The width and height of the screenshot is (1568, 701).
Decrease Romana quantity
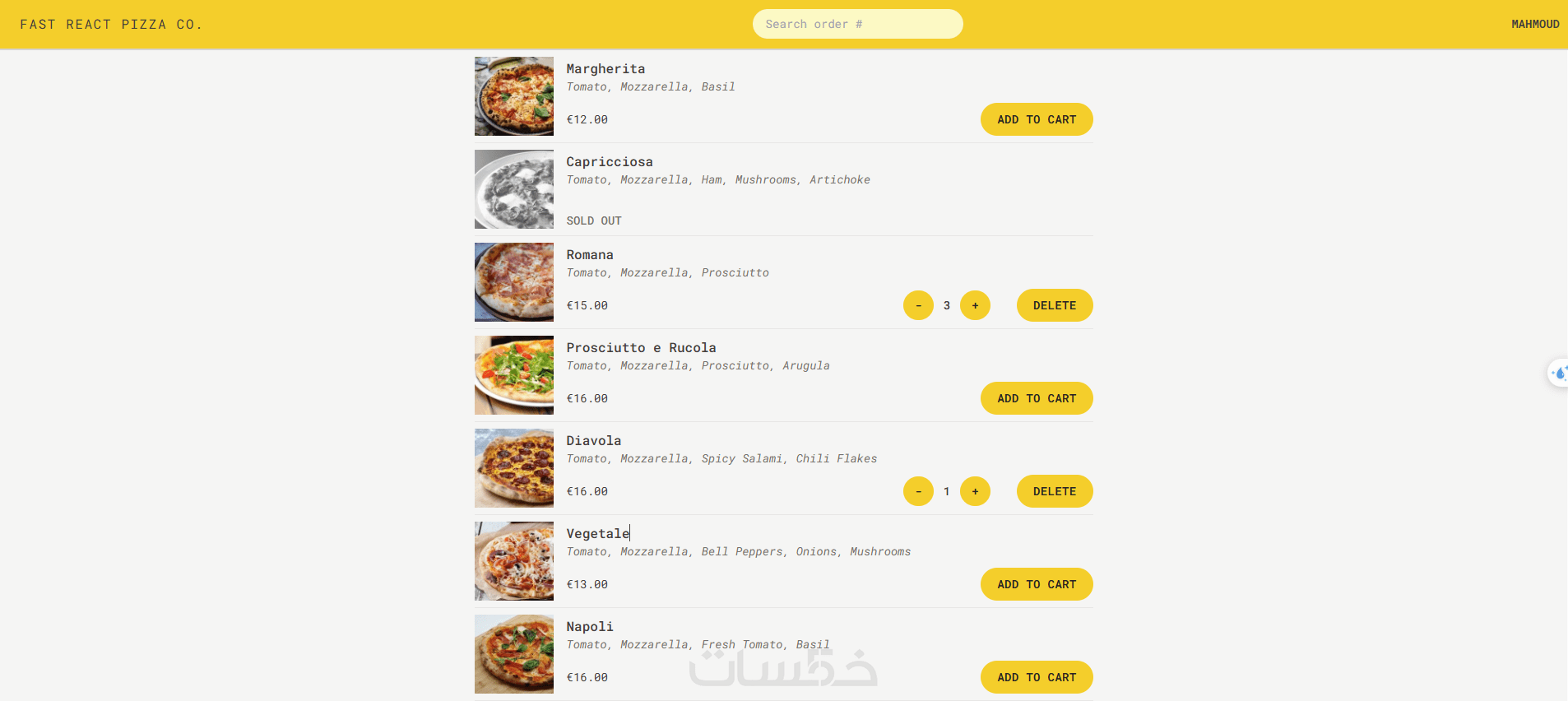[918, 305]
